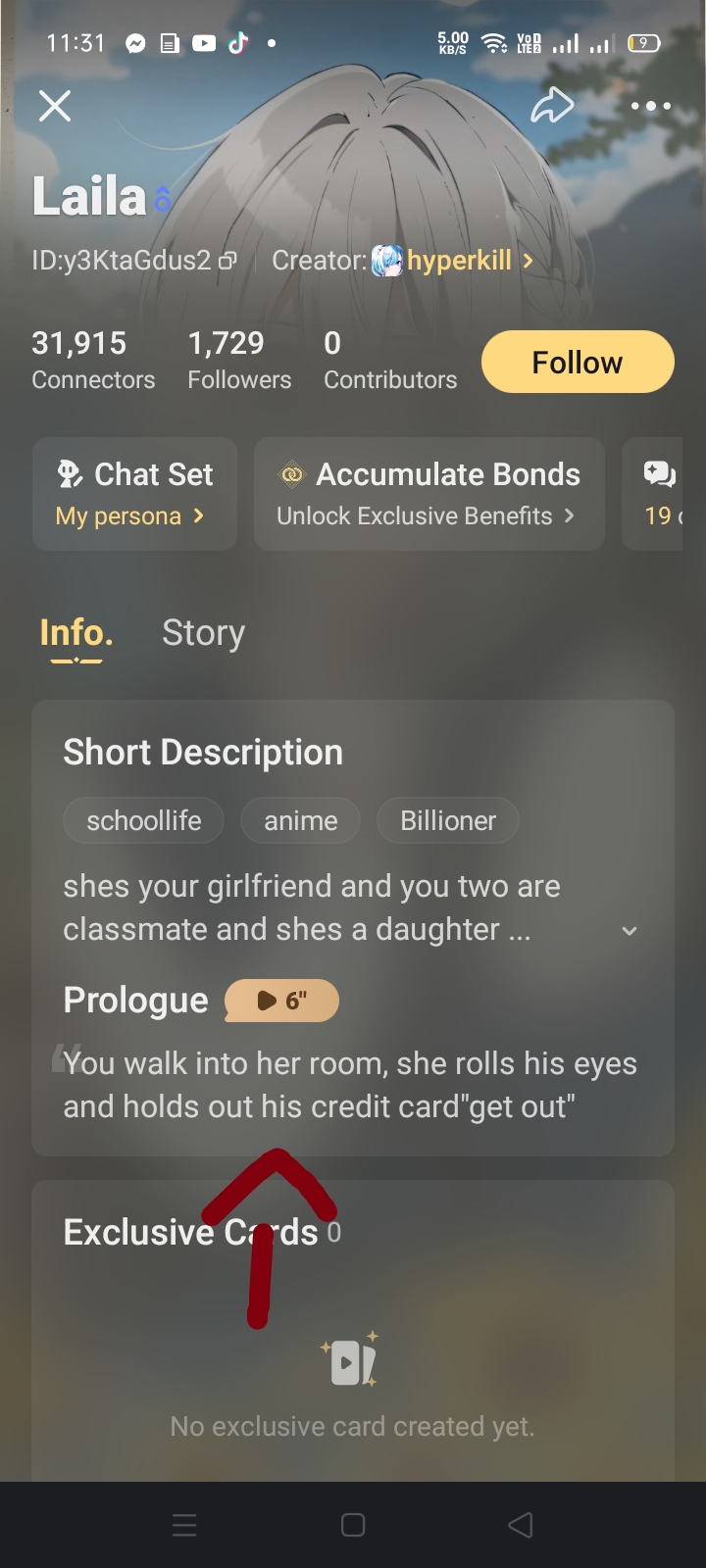Screen dimensions: 706x1568
Task: Select the Info tab
Action: 76,633
